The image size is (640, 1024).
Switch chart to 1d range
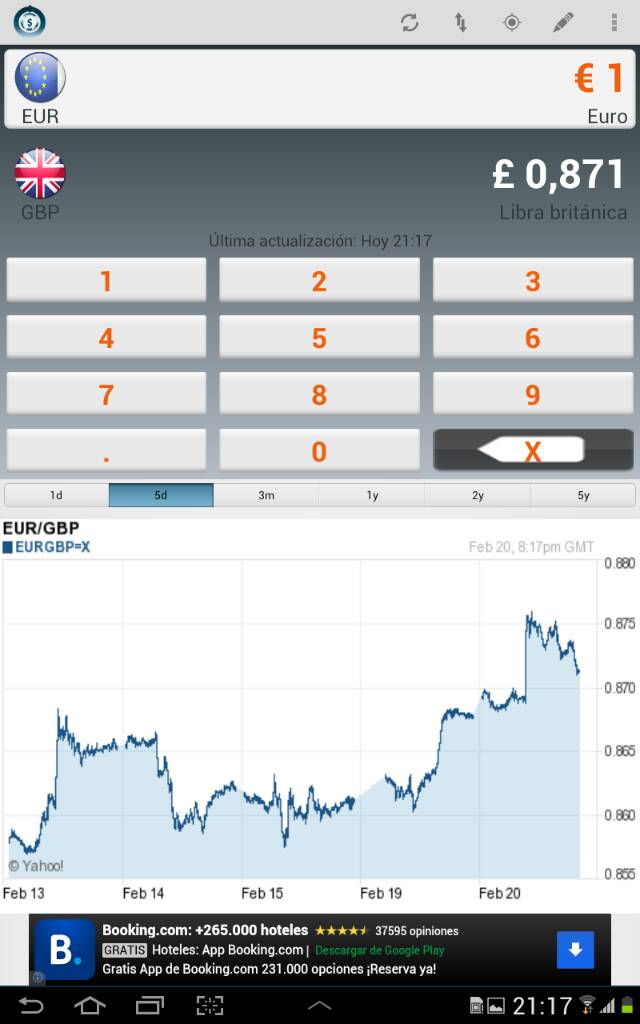pyautogui.click(x=56, y=495)
